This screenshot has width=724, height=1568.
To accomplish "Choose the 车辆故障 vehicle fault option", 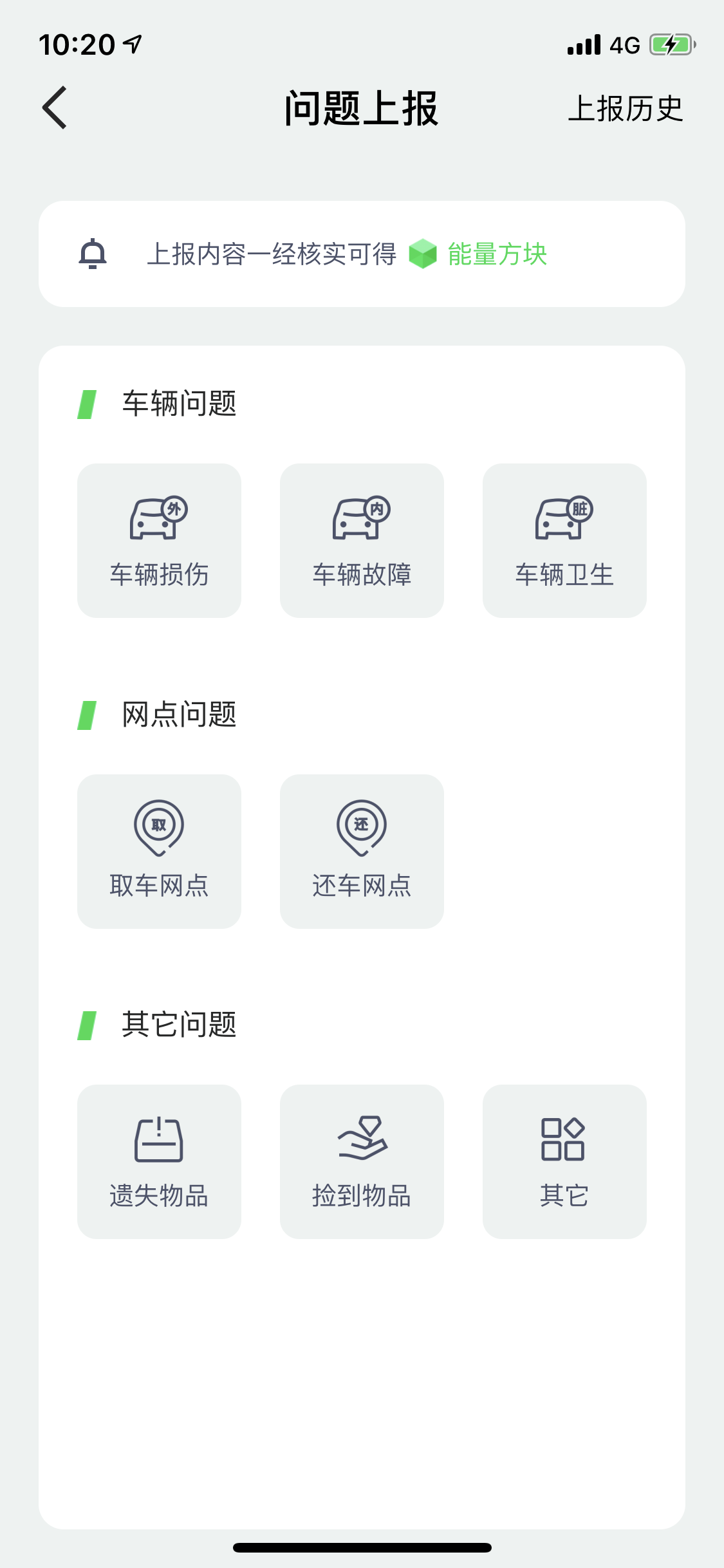I will [362, 541].
